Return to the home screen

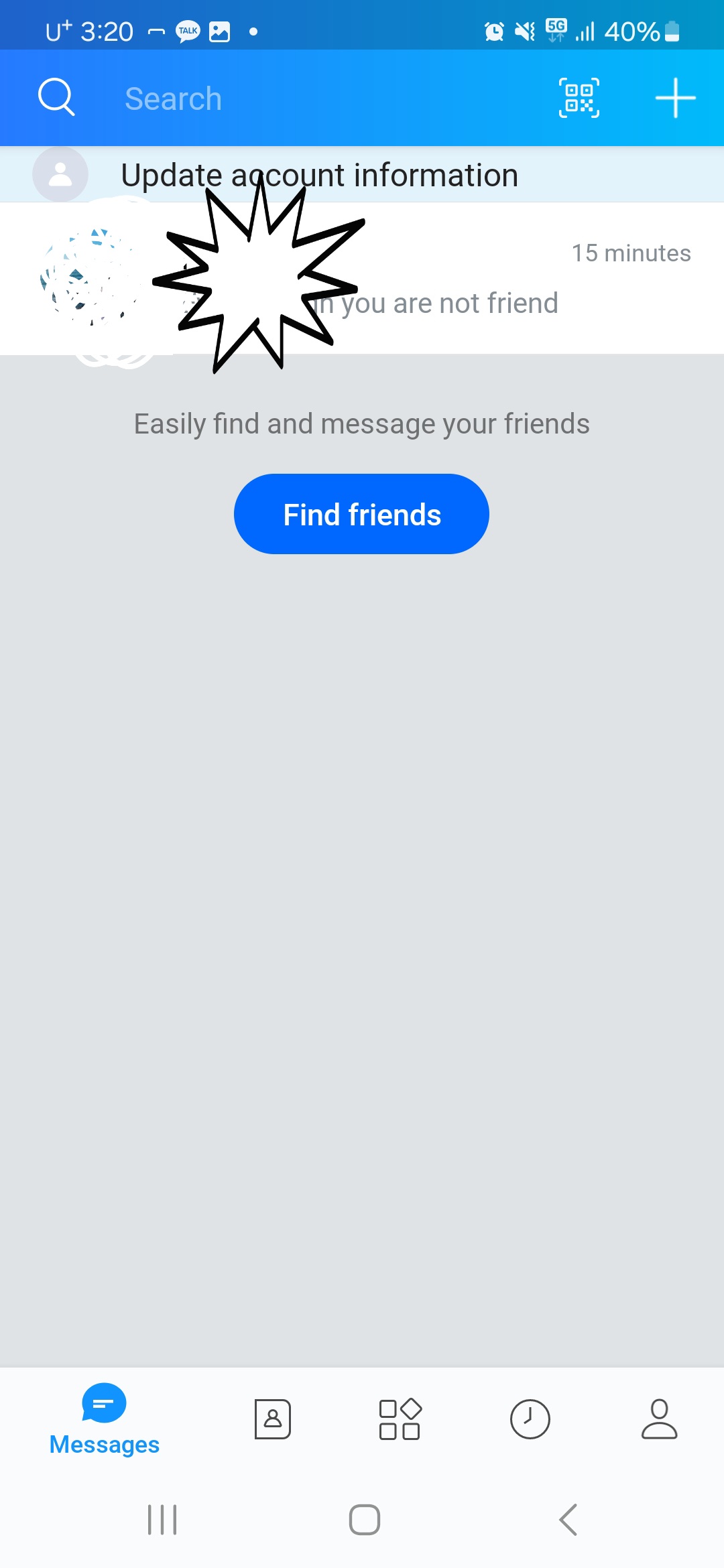[364, 1520]
